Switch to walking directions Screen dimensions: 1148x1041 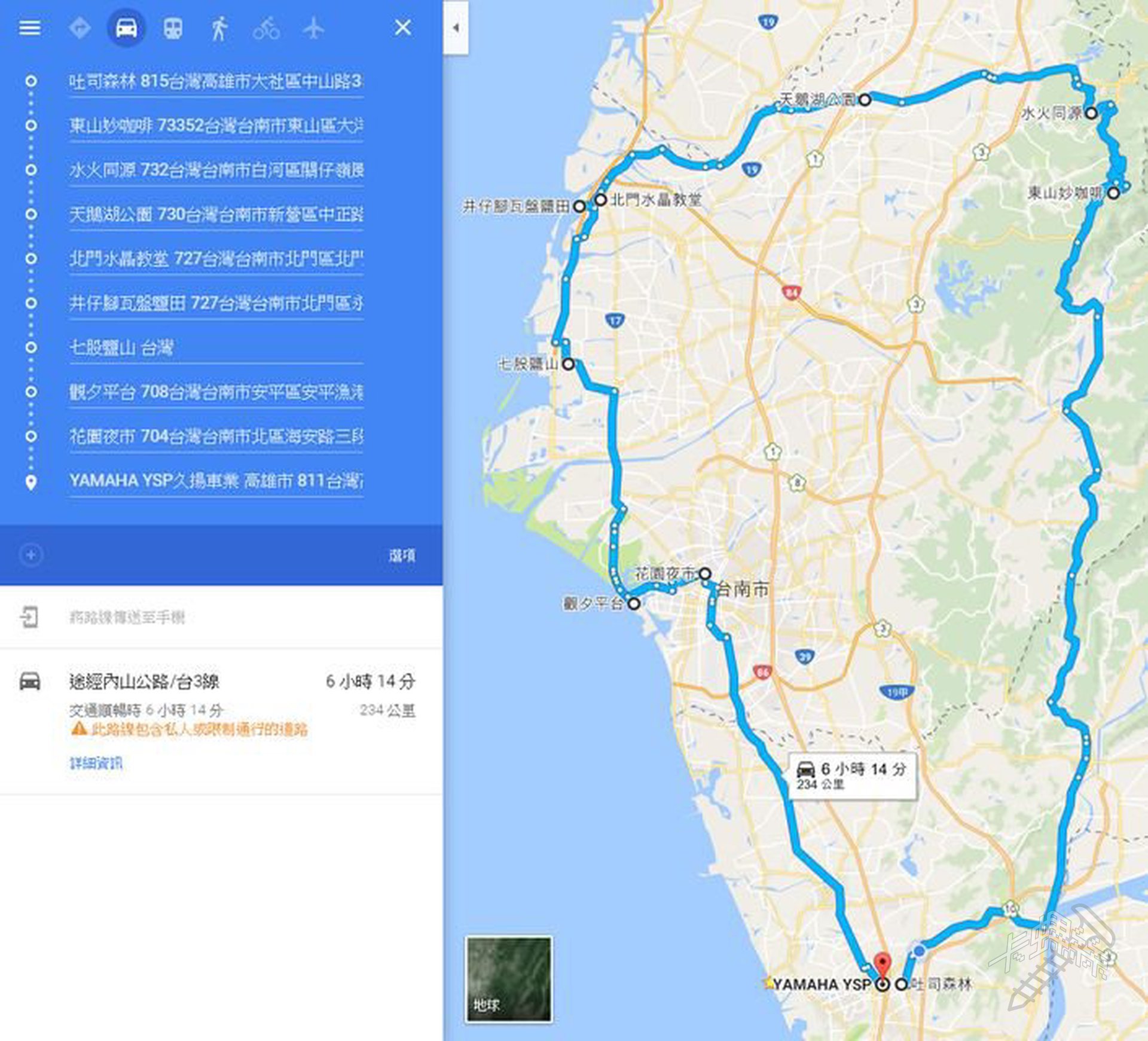[x=219, y=28]
